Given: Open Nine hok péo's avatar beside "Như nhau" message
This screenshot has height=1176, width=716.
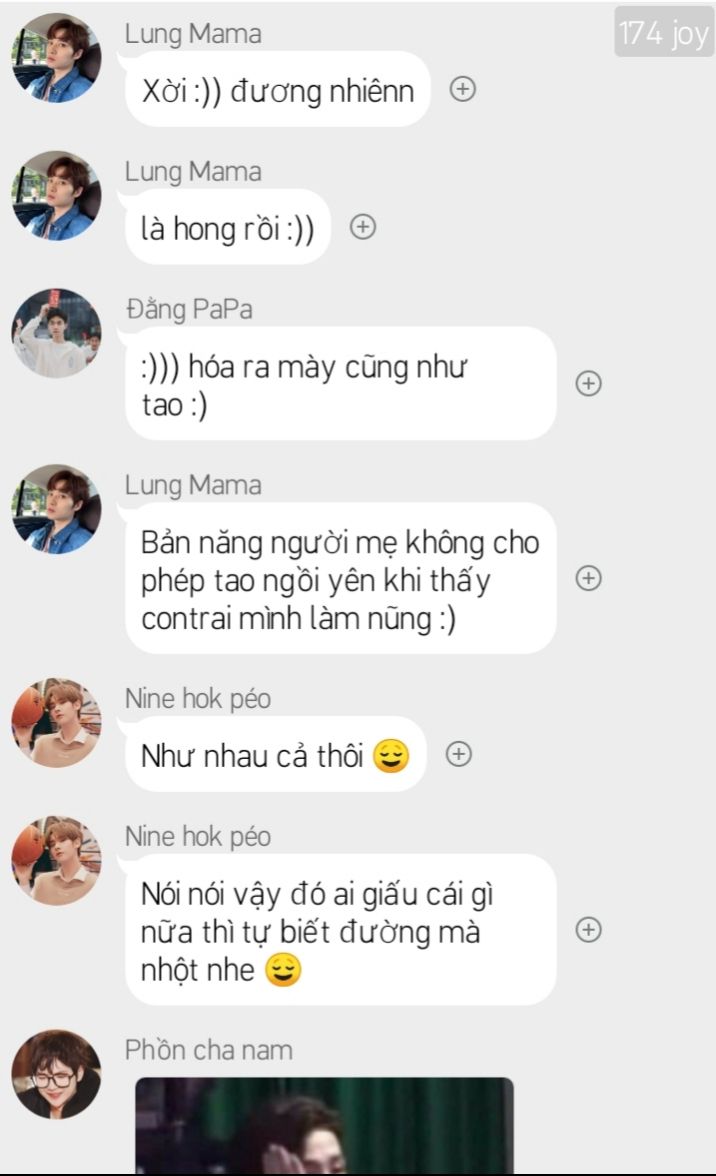Looking at the screenshot, I should [x=56, y=723].
